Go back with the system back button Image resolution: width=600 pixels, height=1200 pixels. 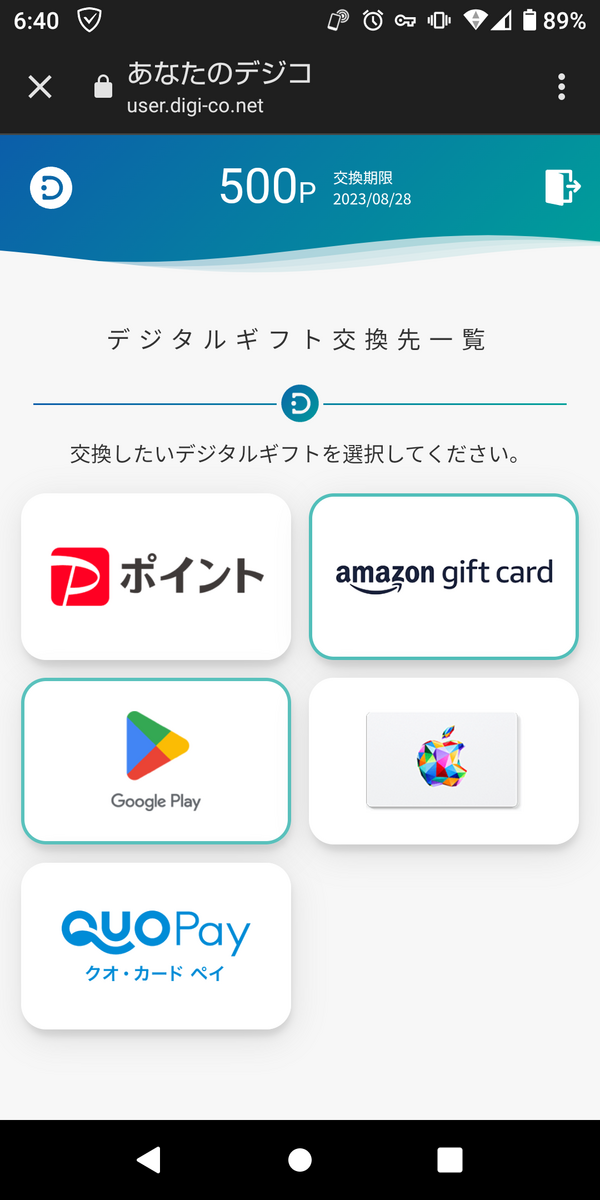[x=149, y=1160]
